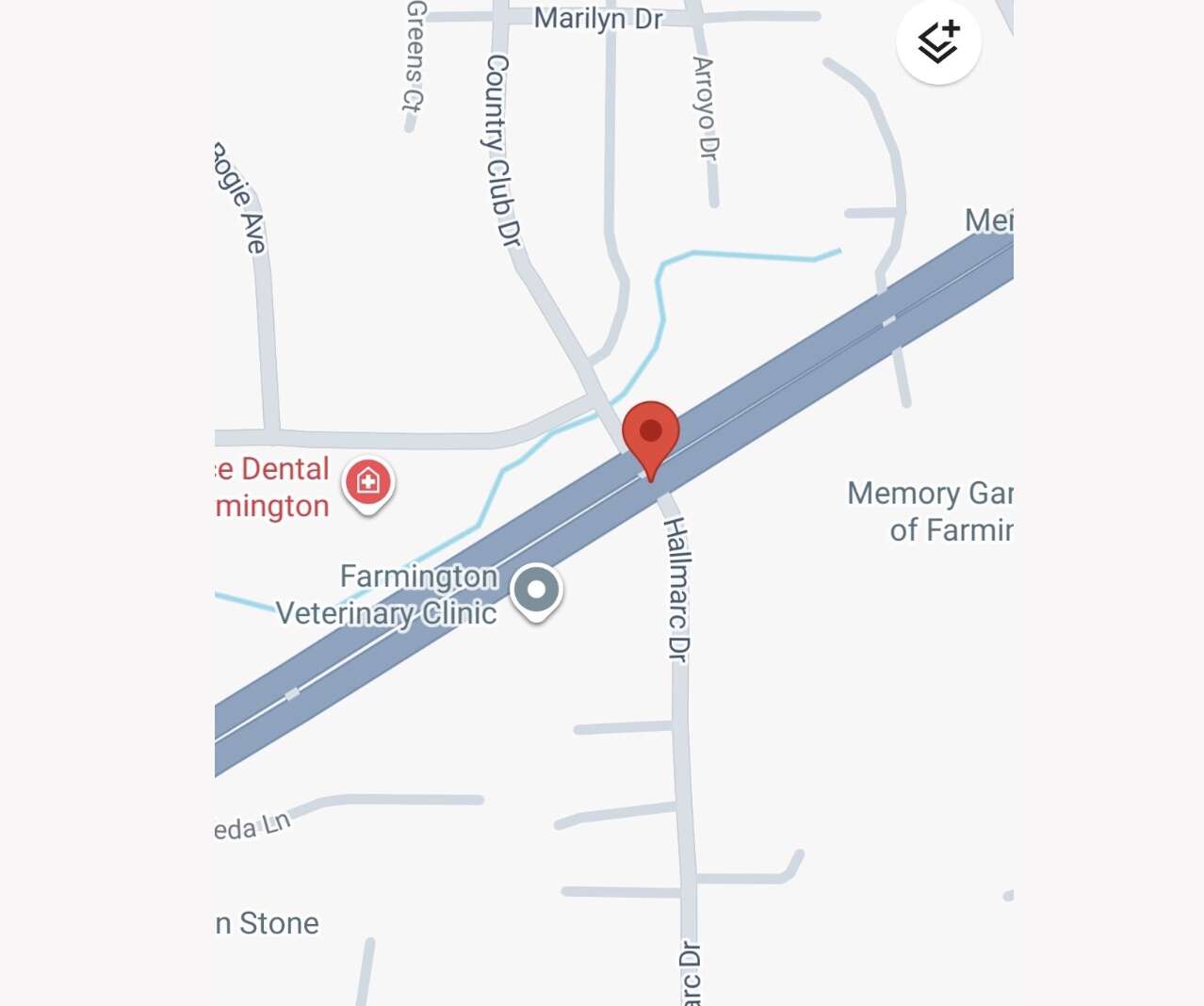Select the dental clinic map marker
Viewport: 1204px width, 1006px height.
pos(368,483)
